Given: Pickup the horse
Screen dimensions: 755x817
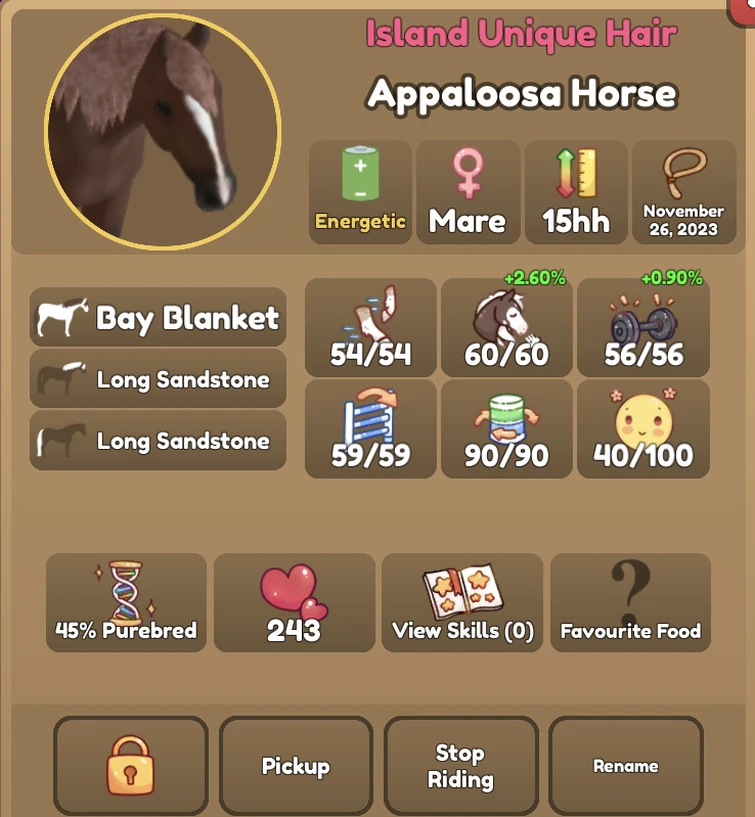Looking at the screenshot, I should click(x=295, y=766).
